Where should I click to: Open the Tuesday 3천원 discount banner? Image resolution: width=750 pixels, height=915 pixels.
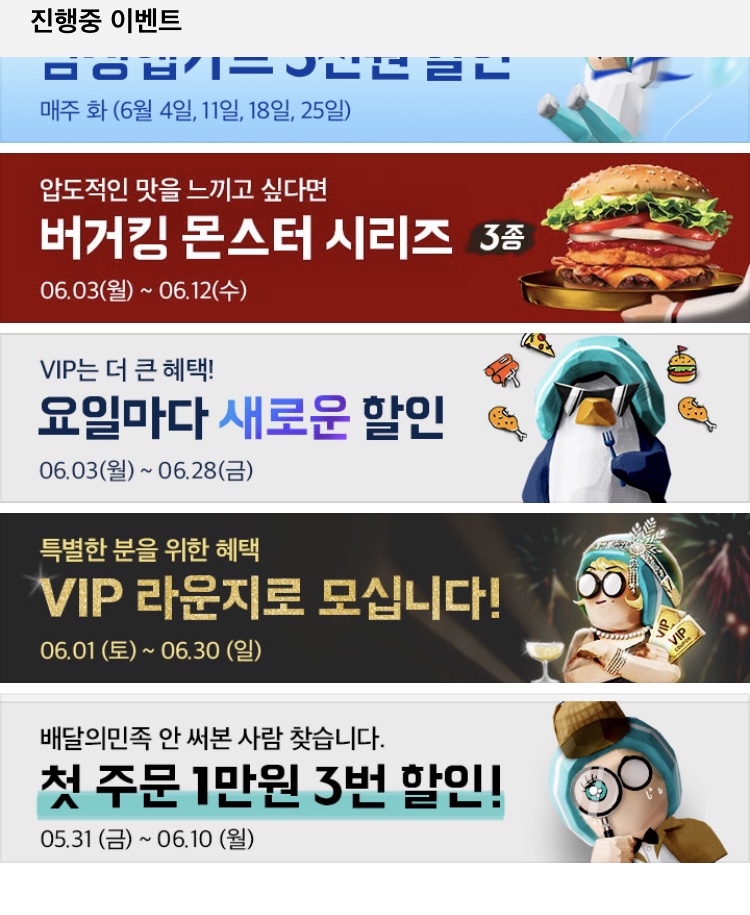pos(375,99)
